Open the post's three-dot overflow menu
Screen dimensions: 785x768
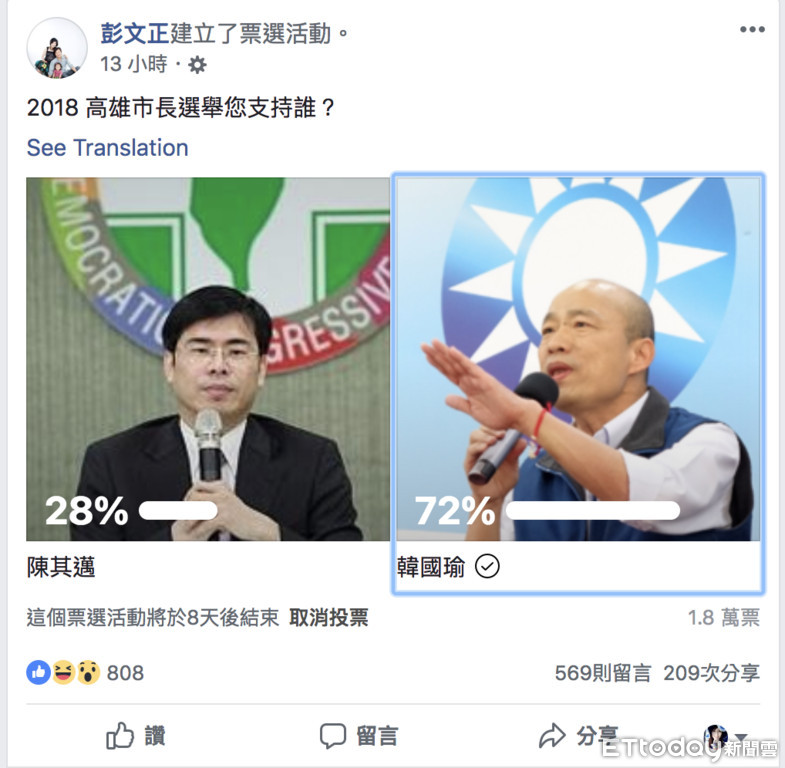point(751,30)
